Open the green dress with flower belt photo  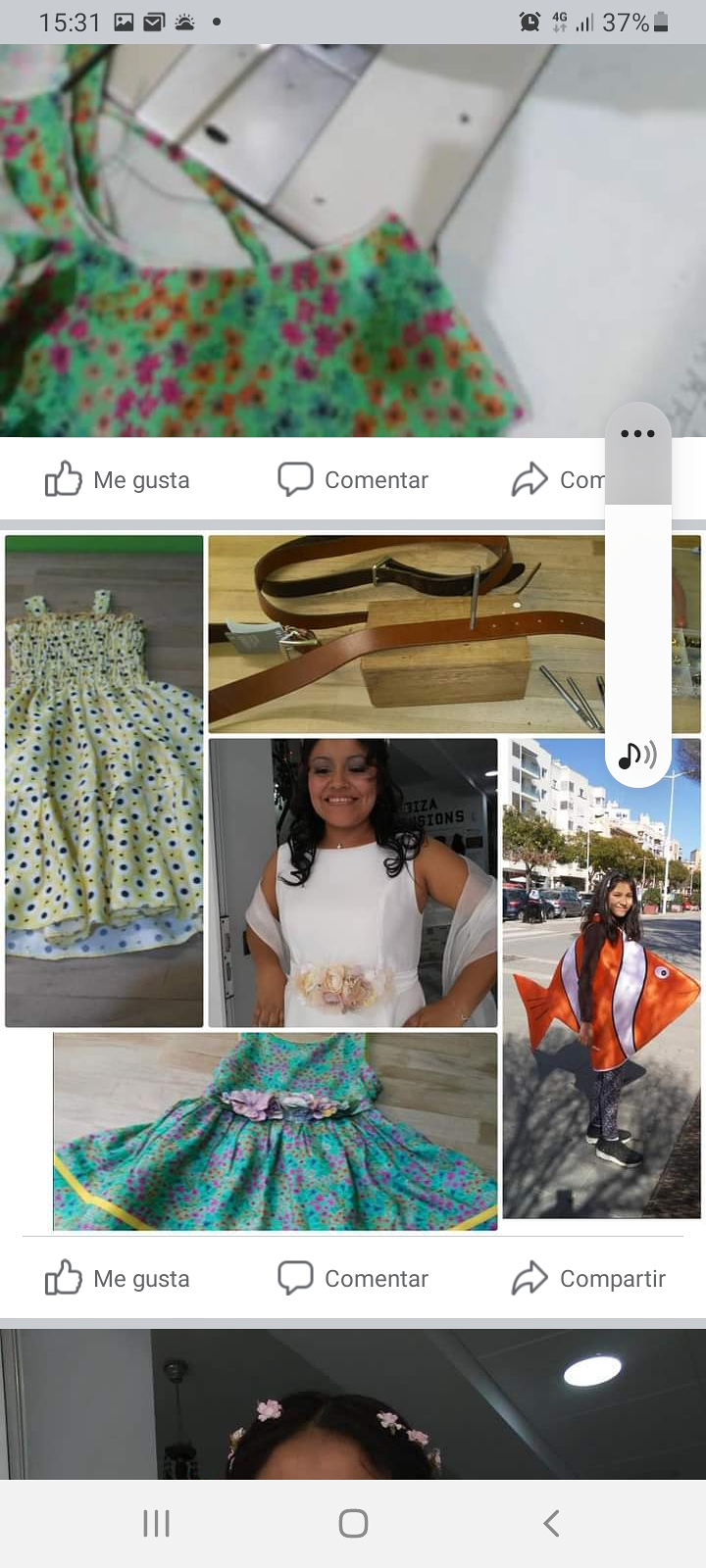click(275, 1131)
